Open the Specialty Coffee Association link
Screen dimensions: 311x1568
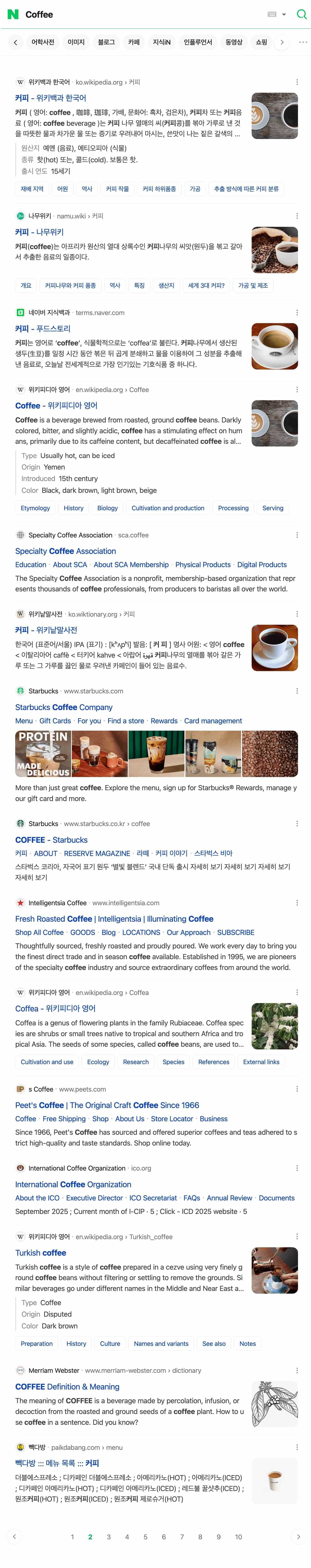65,551
